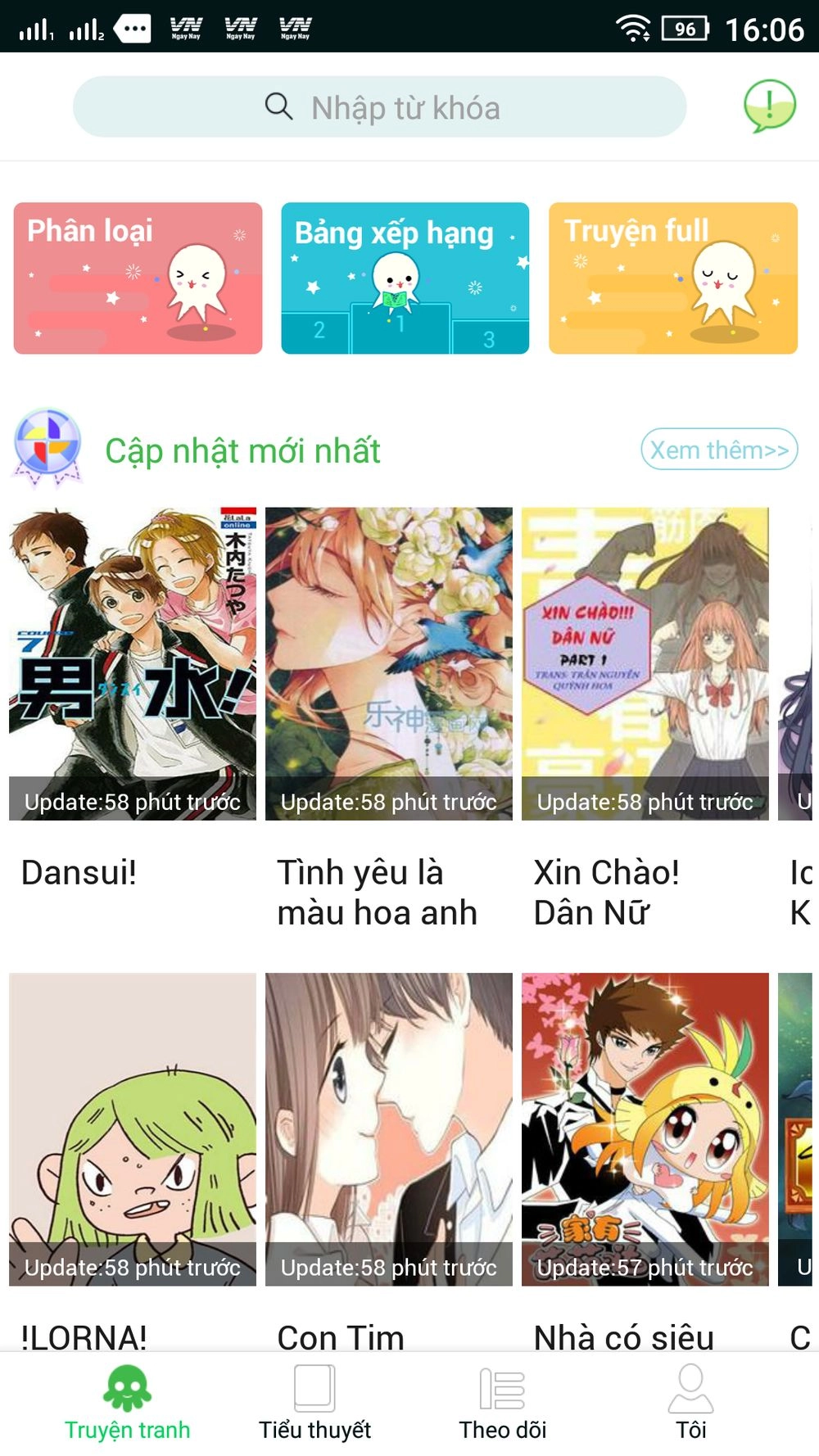The width and height of the screenshot is (819, 1456).
Task: Open the Theo dõi follow list icon
Action: point(502,1384)
